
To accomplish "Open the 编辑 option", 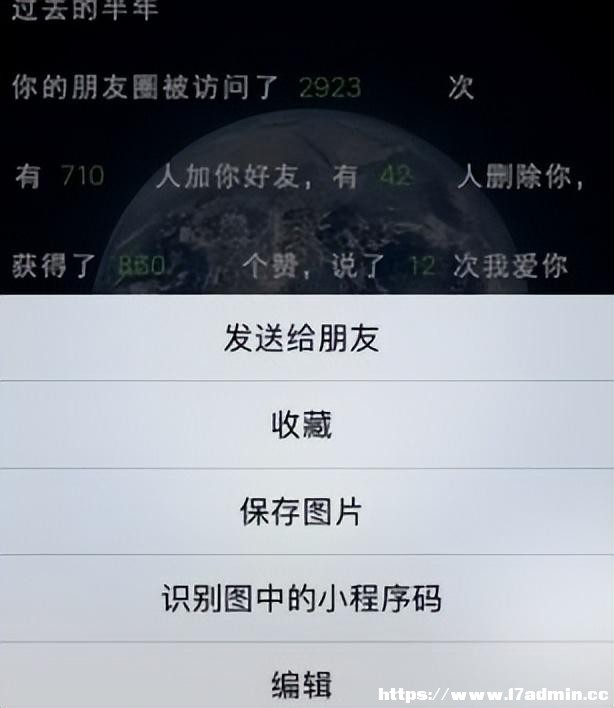I will (301, 682).
